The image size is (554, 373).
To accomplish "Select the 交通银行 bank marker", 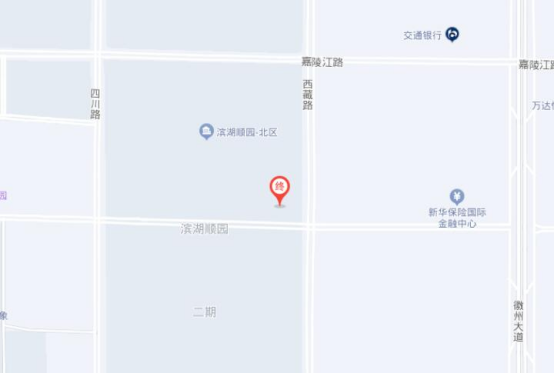I will coord(452,35).
